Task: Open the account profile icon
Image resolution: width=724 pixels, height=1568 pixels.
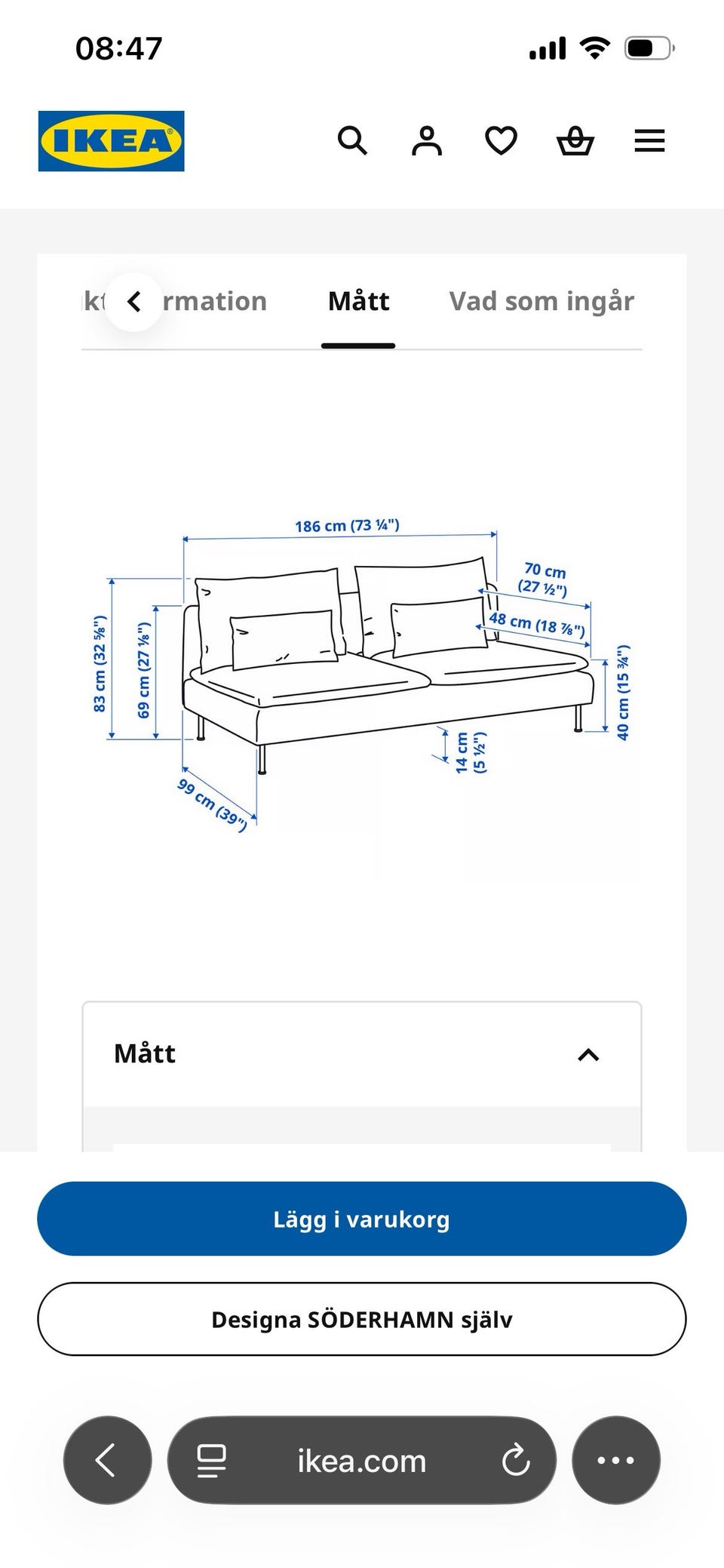Action: (426, 140)
